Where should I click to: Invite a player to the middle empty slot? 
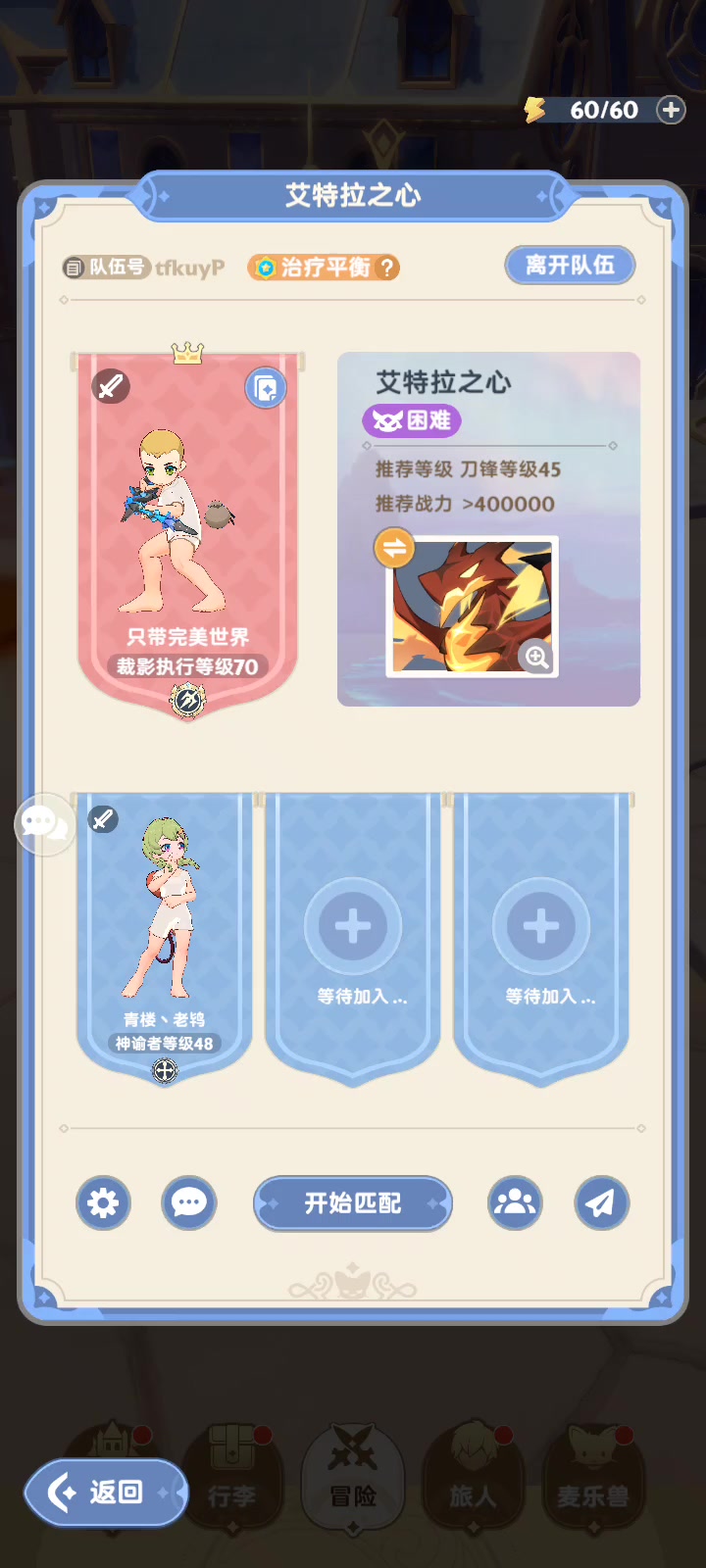click(x=352, y=927)
